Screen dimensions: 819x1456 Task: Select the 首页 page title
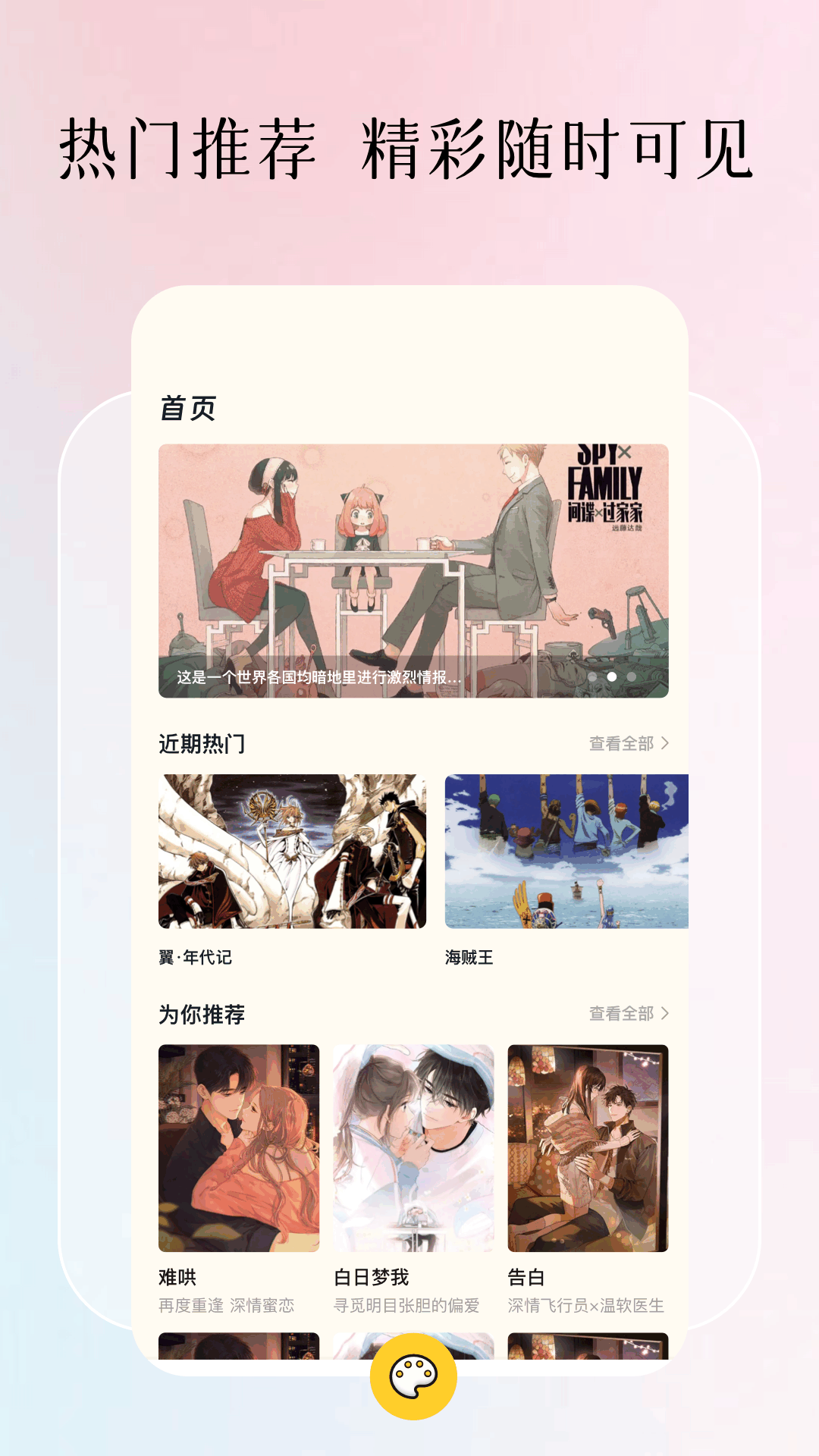coord(186,408)
